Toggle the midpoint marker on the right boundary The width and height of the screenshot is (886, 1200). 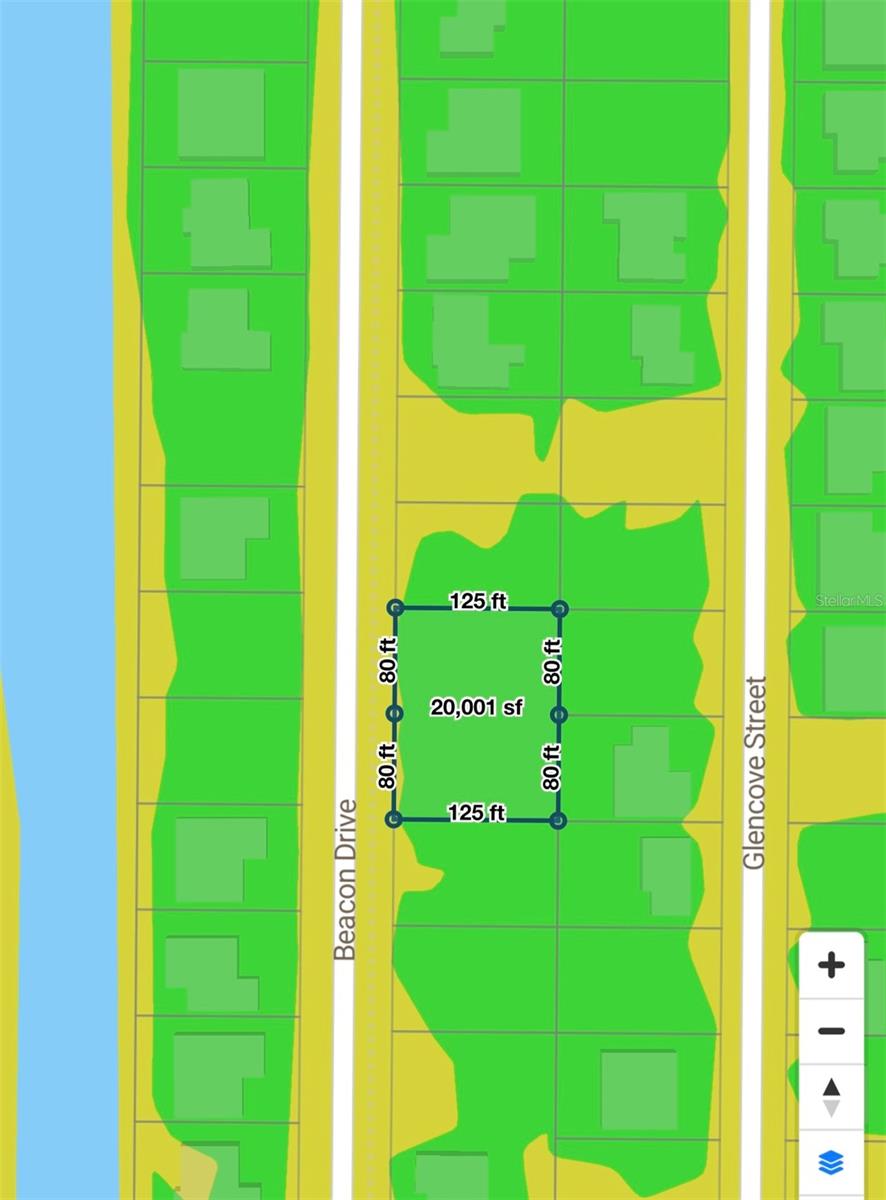(557, 712)
